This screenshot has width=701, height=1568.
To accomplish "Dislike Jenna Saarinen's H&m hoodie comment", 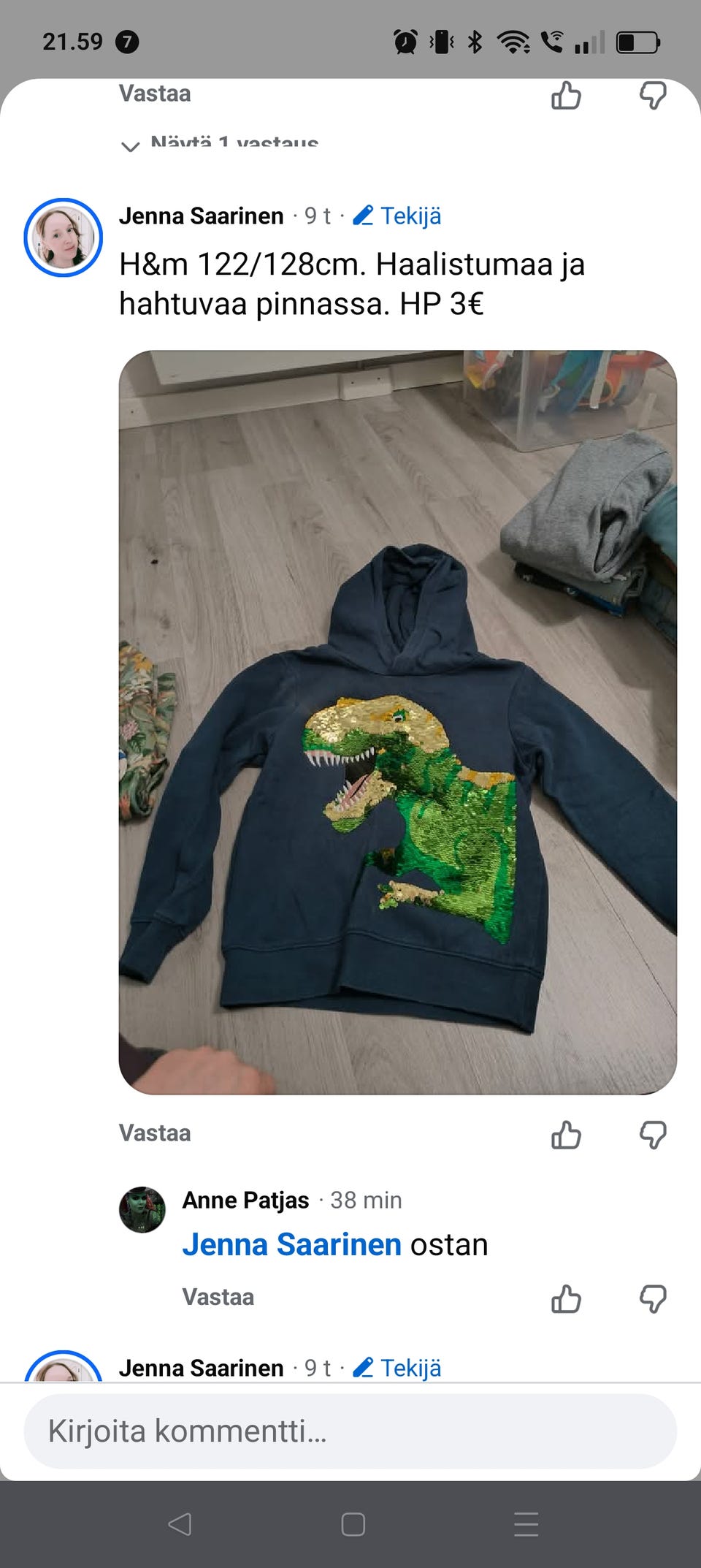I will pyautogui.click(x=653, y=1135).
